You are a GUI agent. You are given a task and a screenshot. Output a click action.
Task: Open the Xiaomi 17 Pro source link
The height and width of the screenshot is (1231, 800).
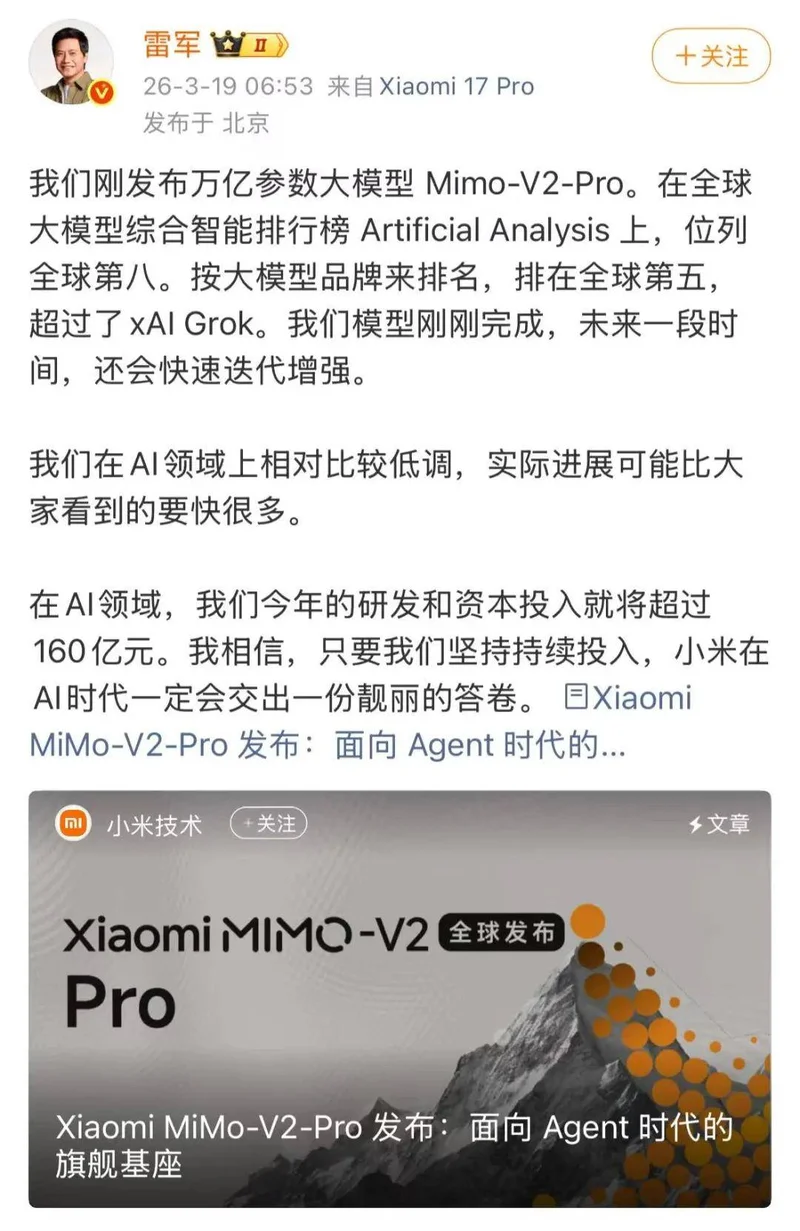[x=459, y=87]
